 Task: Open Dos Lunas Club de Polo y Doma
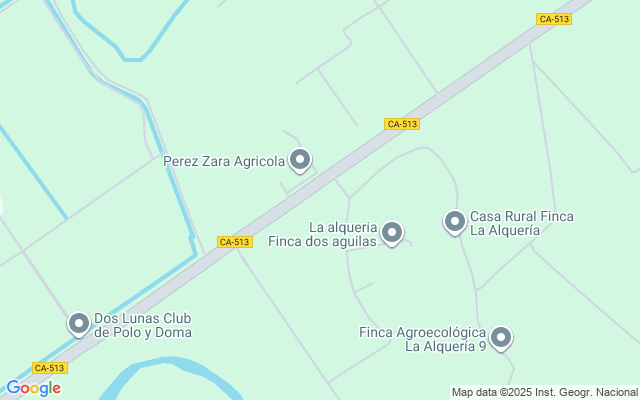(x=79, y=323)
